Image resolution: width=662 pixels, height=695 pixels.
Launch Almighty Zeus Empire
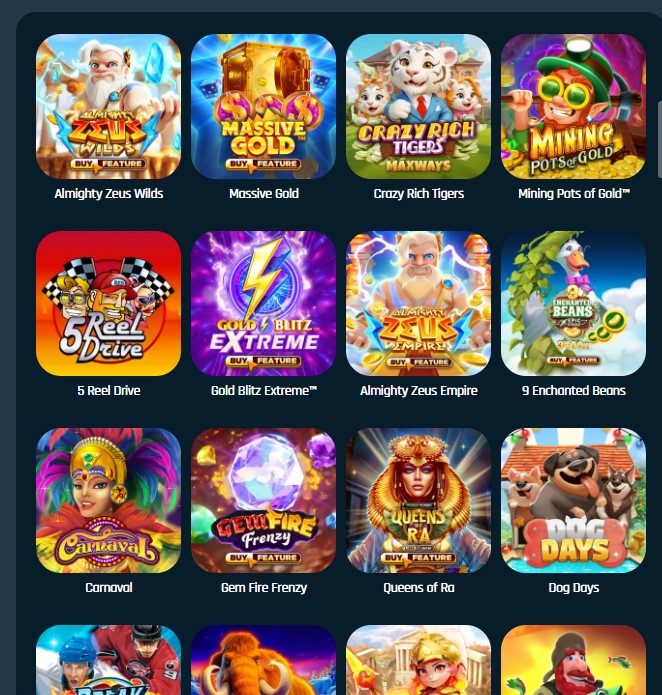coord(418,304)
